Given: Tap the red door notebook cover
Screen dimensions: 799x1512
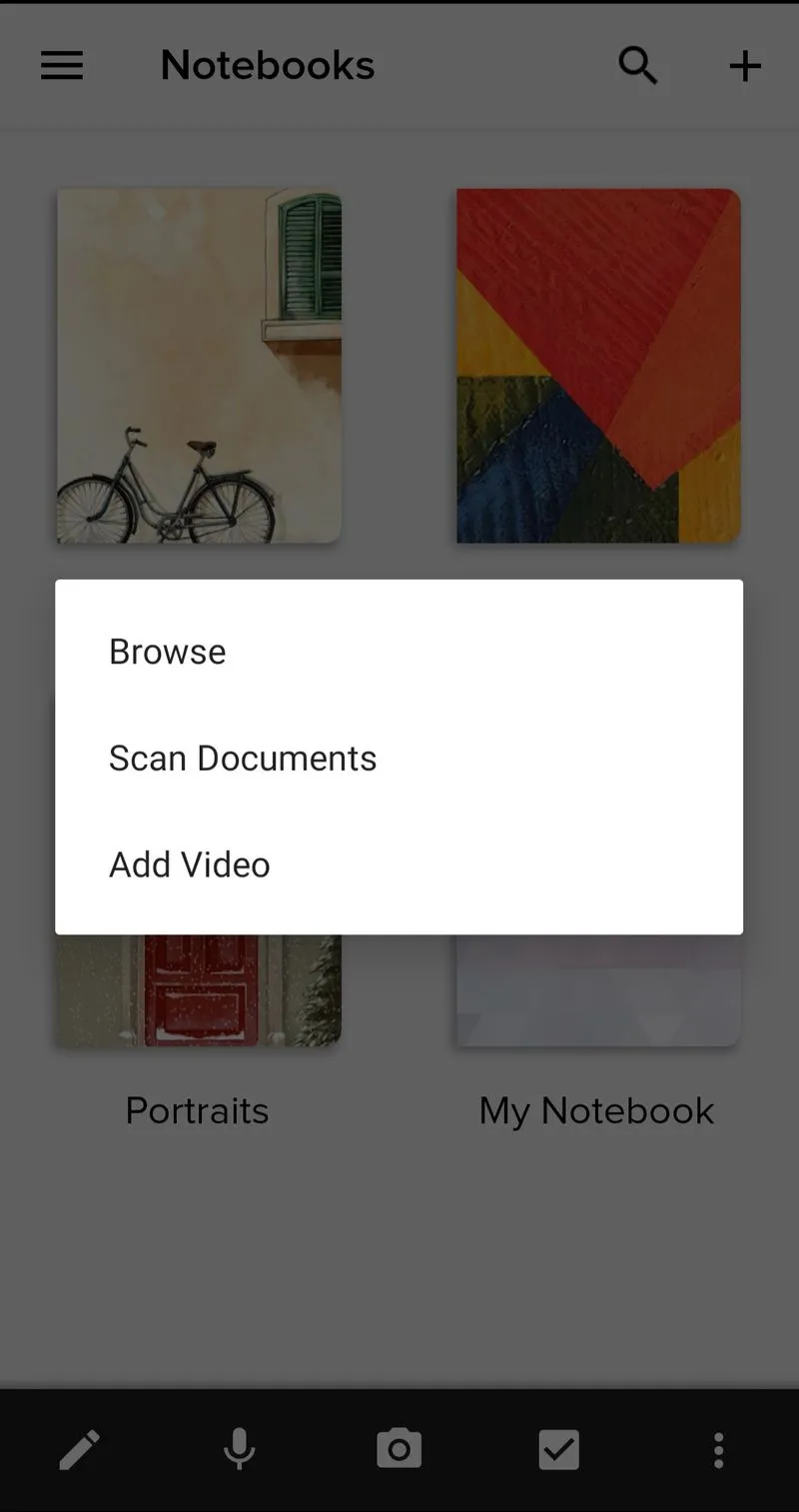Looking at the screenshot, I should tap(198, 989).
